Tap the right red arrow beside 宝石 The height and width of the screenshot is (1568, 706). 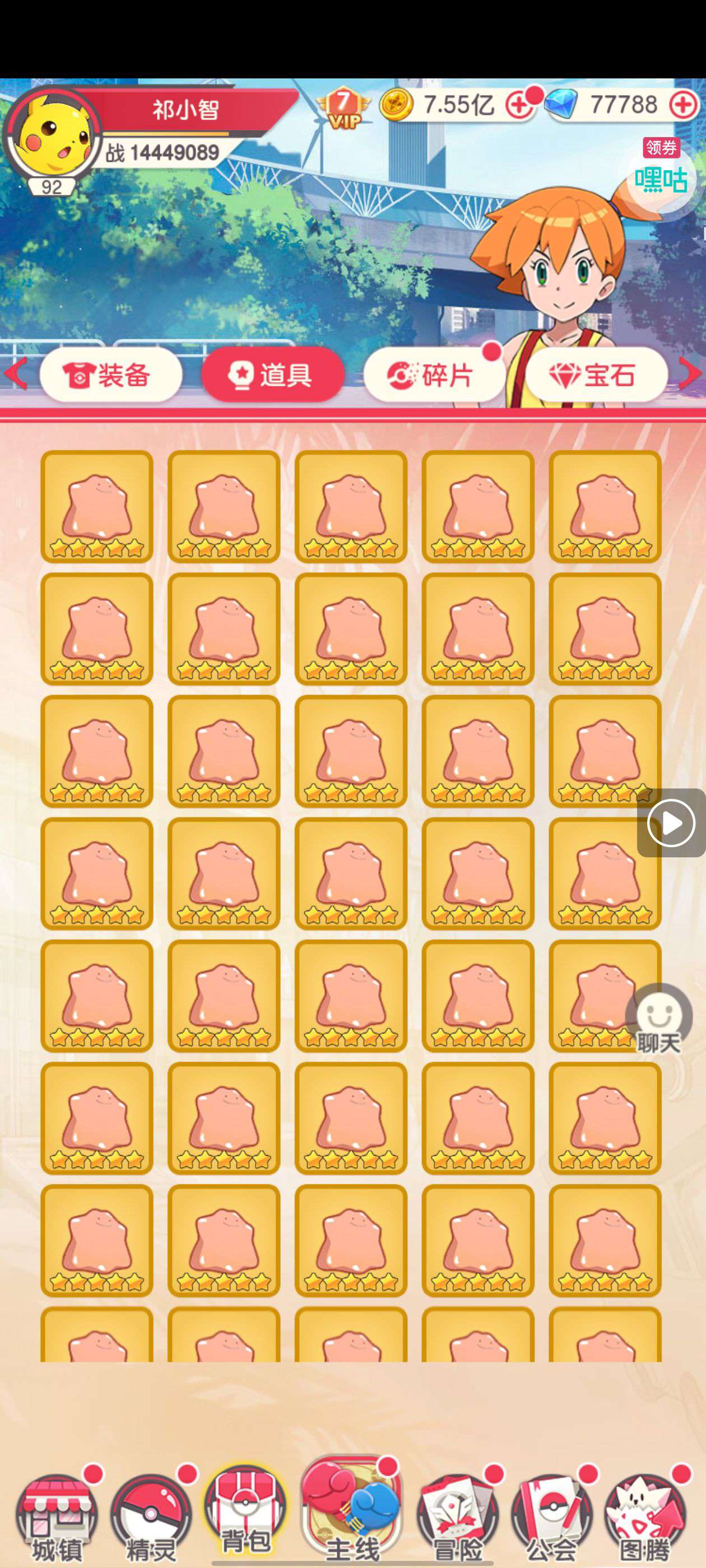pos(690,373)
